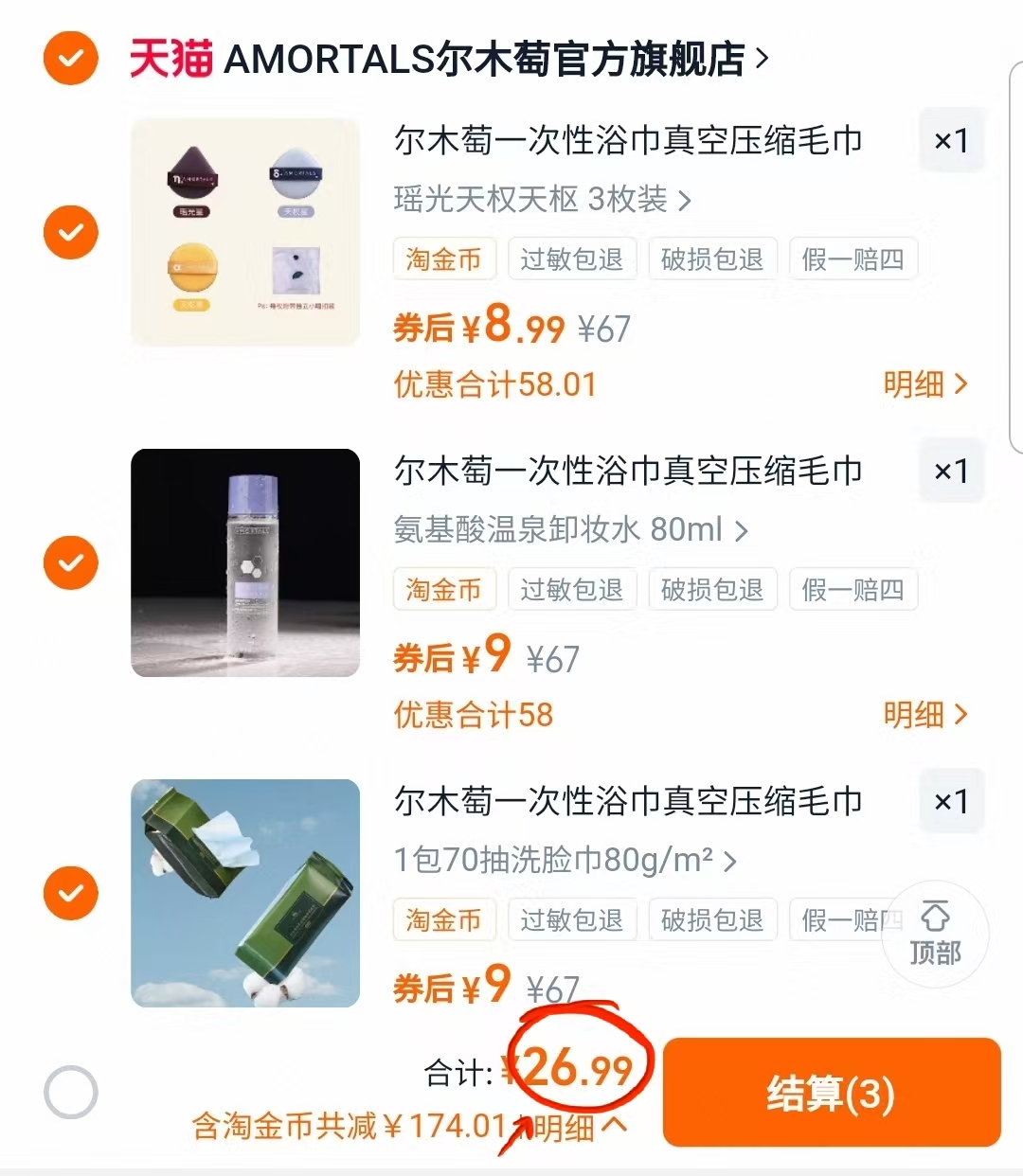
Task: Toggle the checkbox beside the makeup remover bottle
Action: (x=70, y=562)
